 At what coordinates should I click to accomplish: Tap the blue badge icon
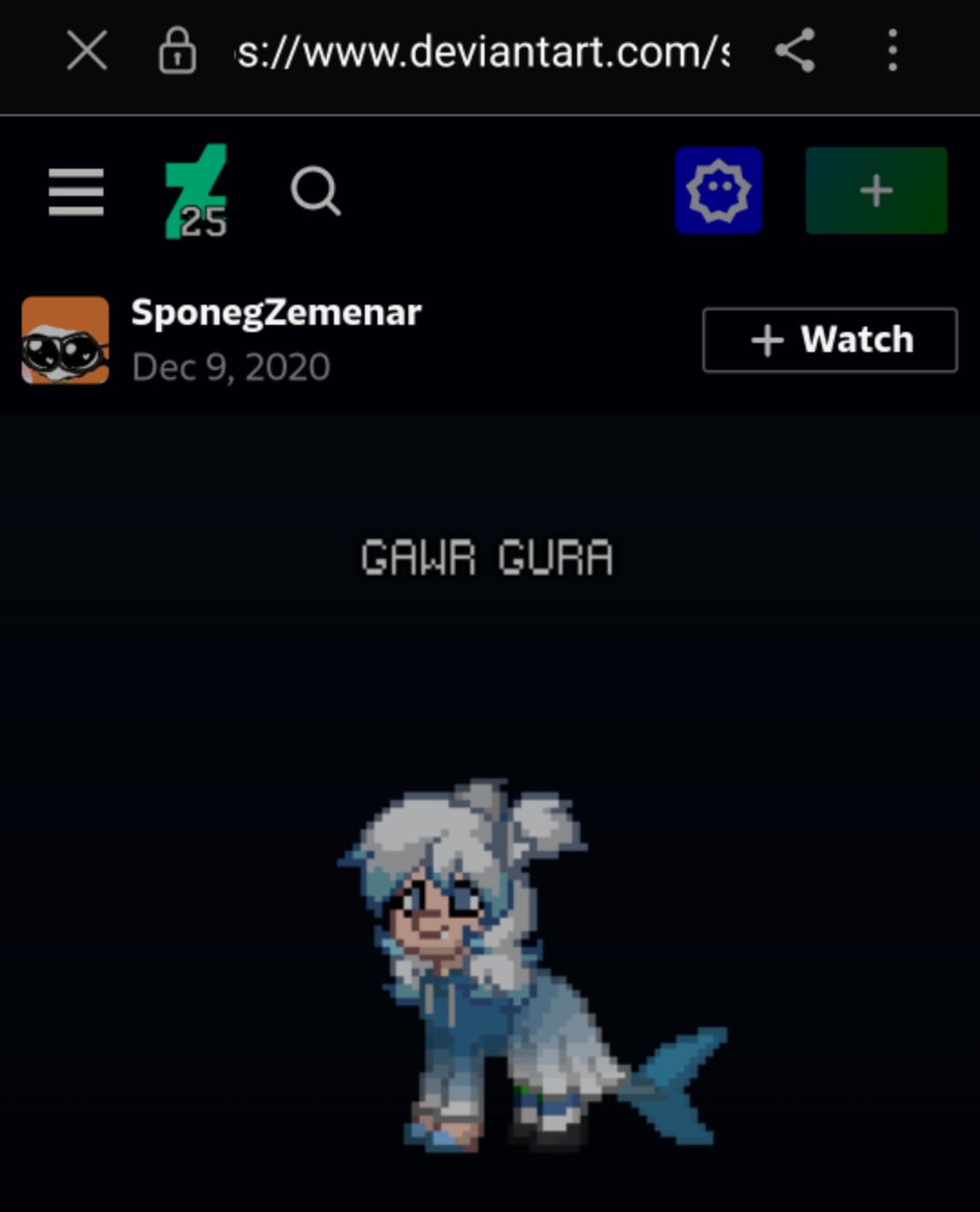[718, 191]
